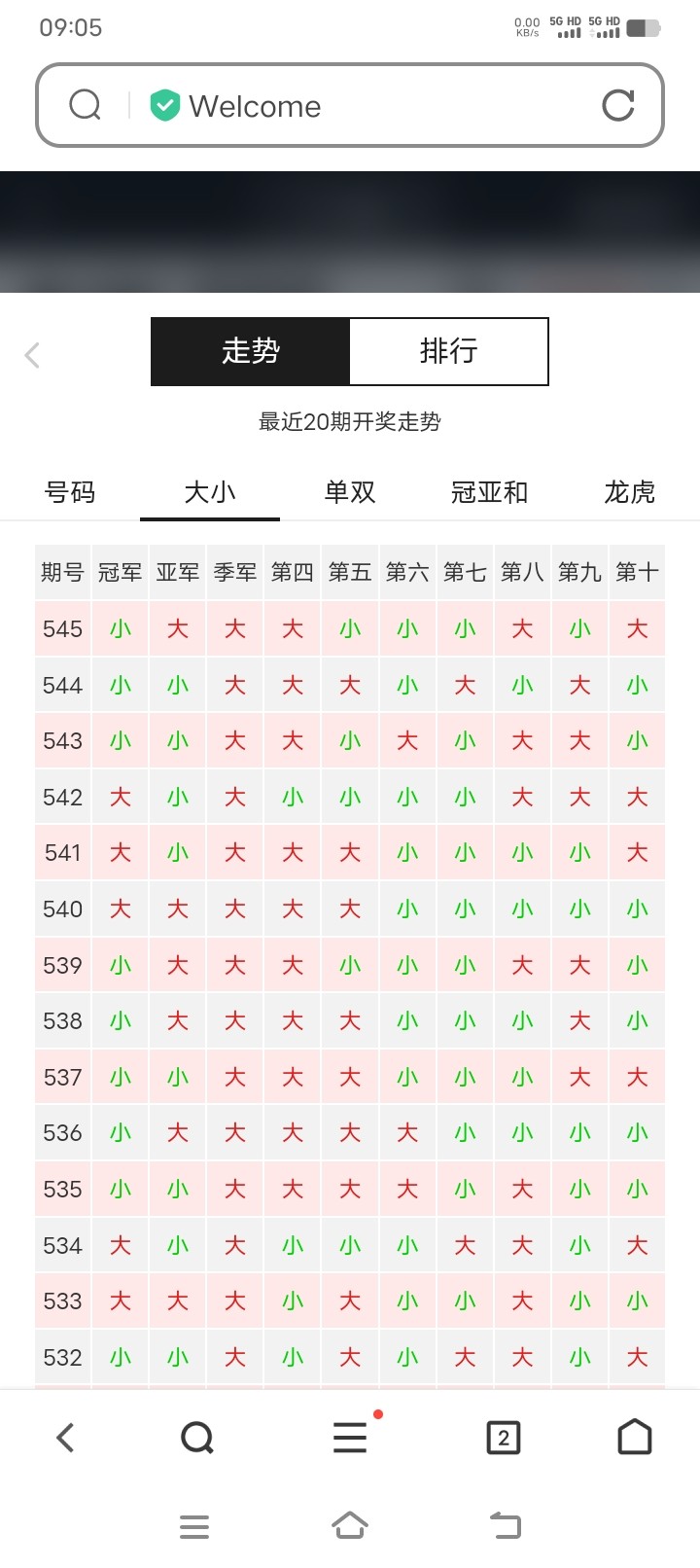Reload the page with refresh icon

click(618, 105)
